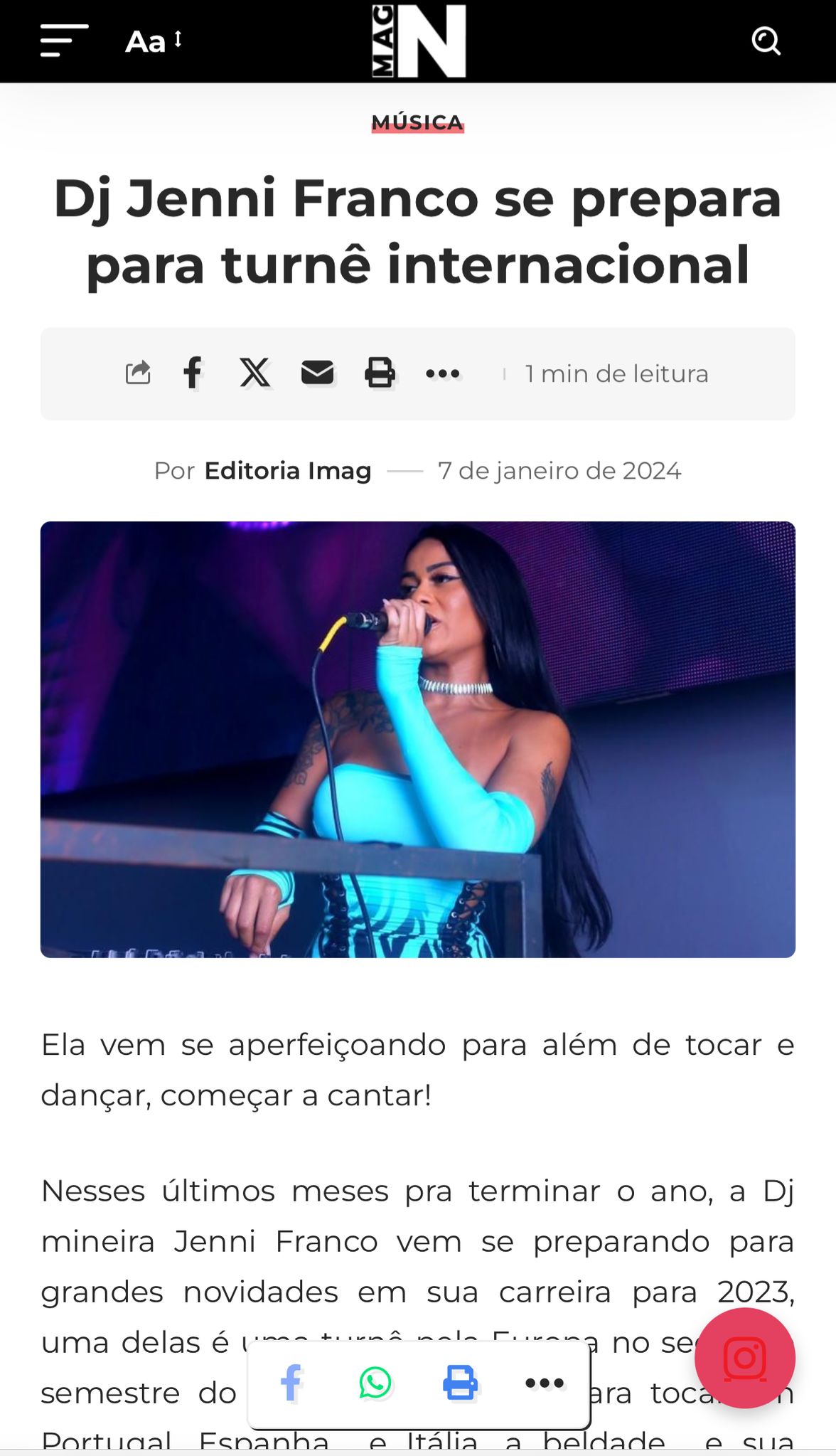
Task: Show more share options in top bar
Action: [x=442, y=373]
